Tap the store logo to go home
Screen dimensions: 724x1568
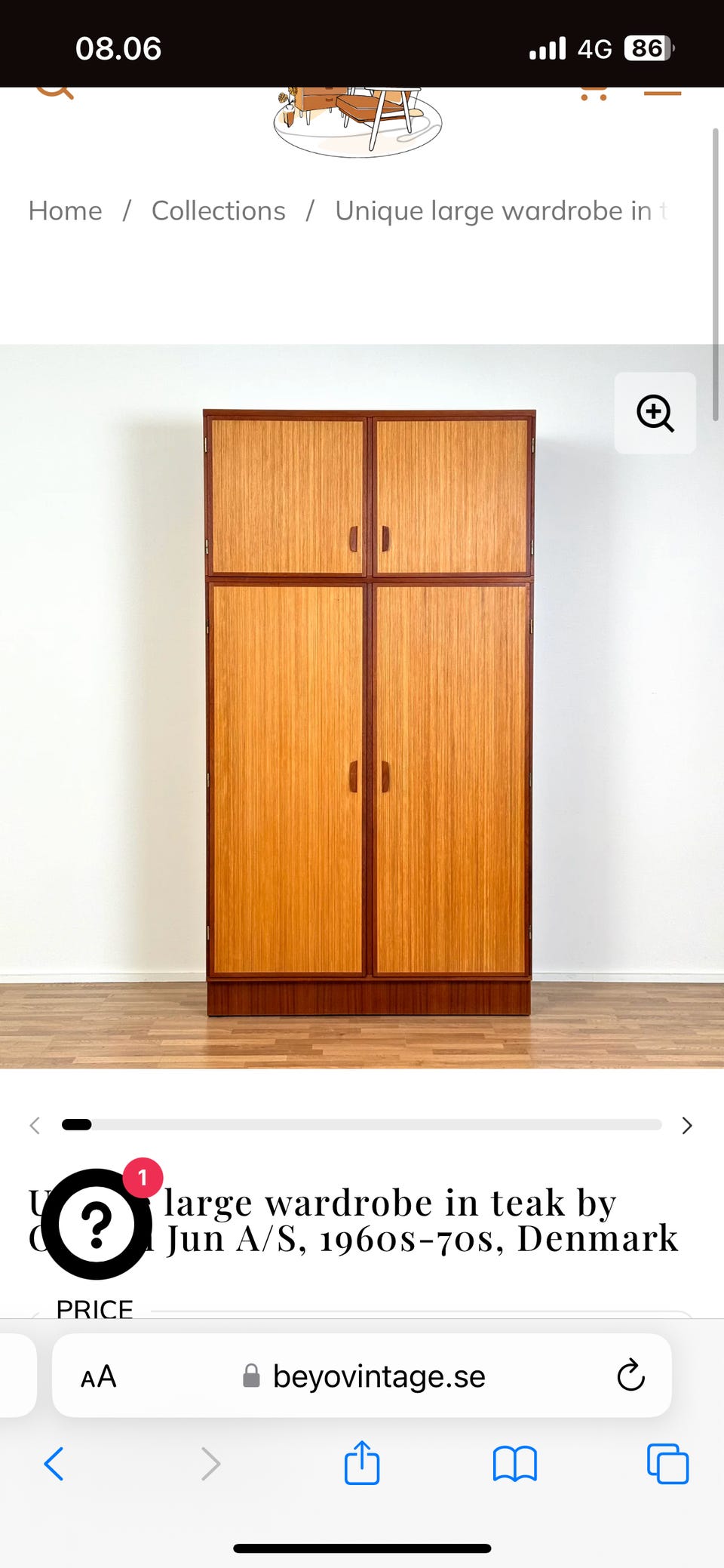pos(357,121)
